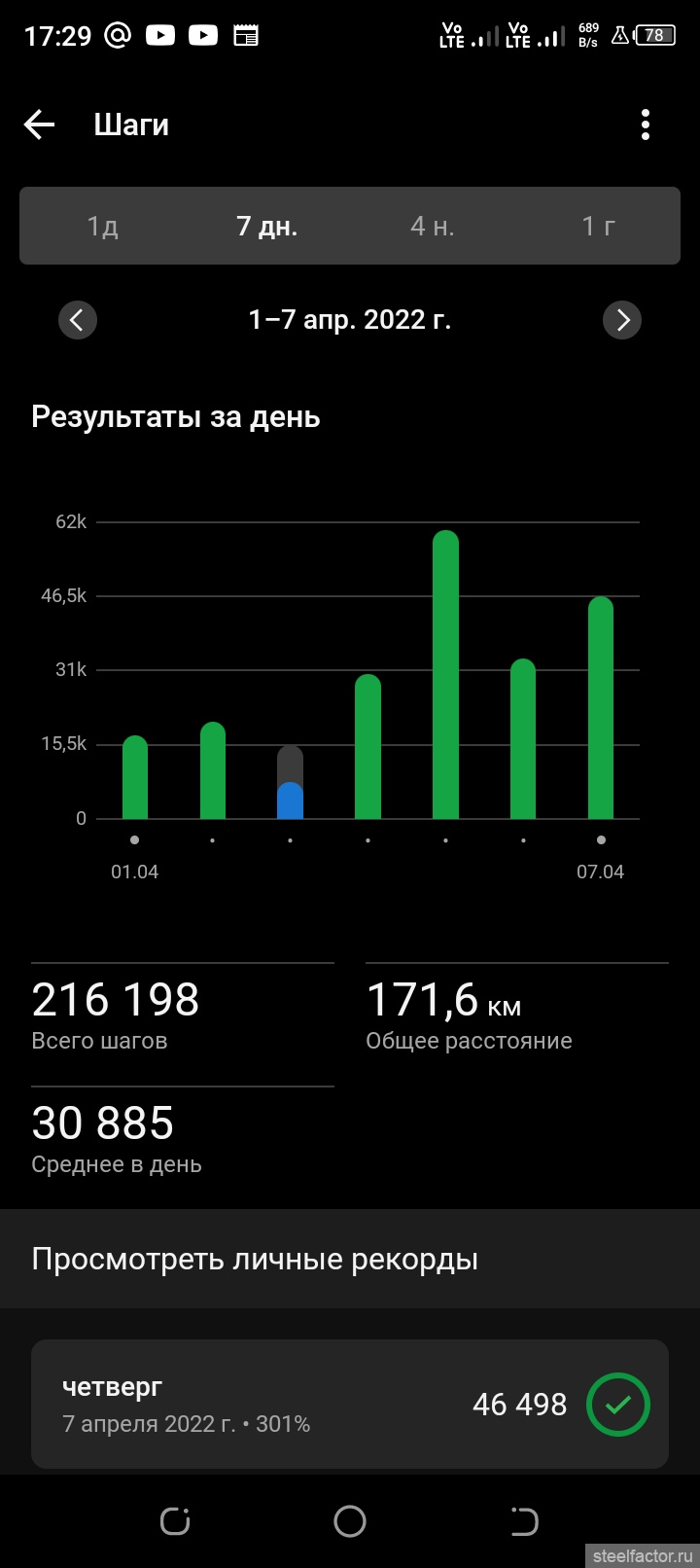Select the 7 дн. tab
Screen dimensions: 700x1568
pyautogui.click(x=266, y=226)
